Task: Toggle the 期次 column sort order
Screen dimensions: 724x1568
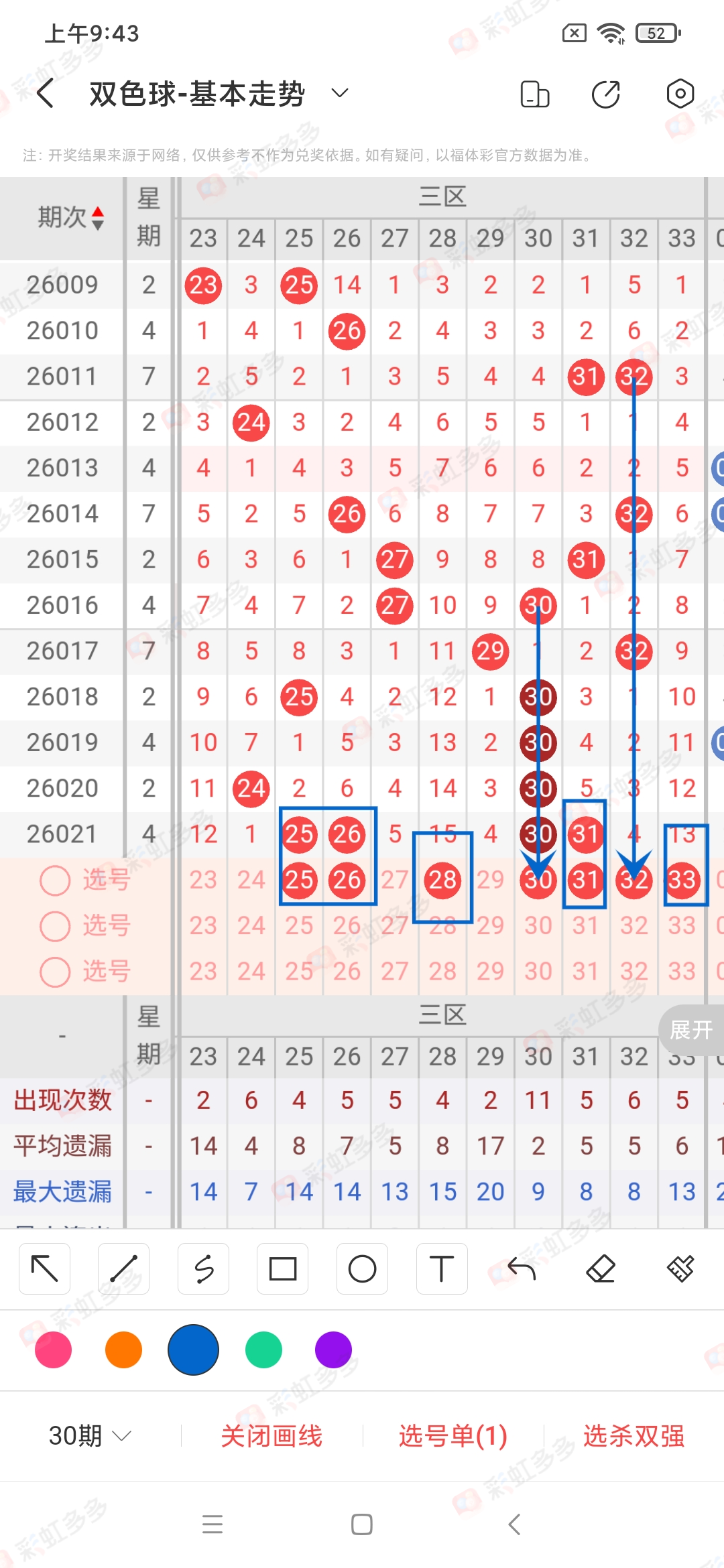Action: click(x=71, y=216)
